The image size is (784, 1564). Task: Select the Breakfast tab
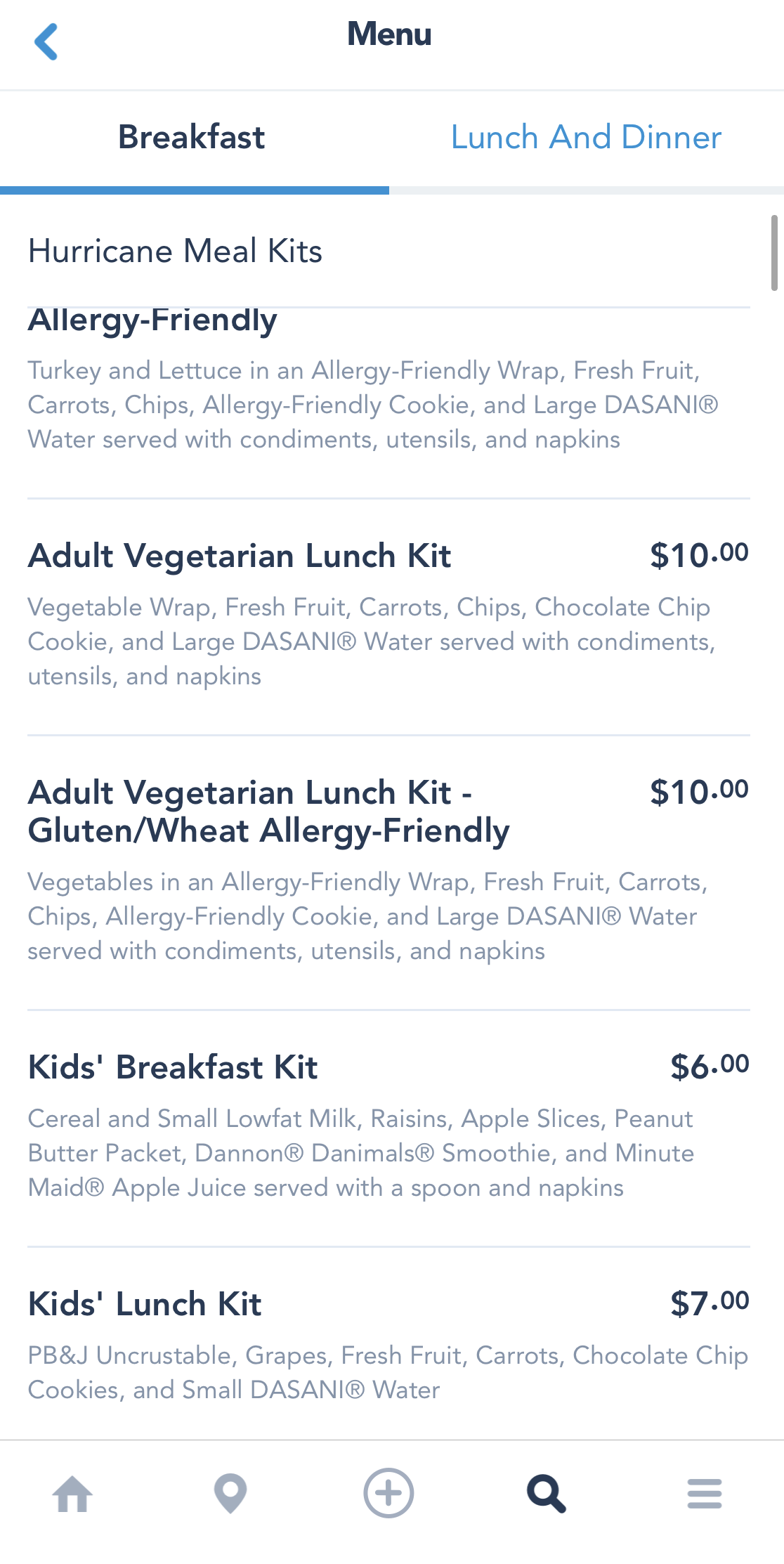pos(192,138)
